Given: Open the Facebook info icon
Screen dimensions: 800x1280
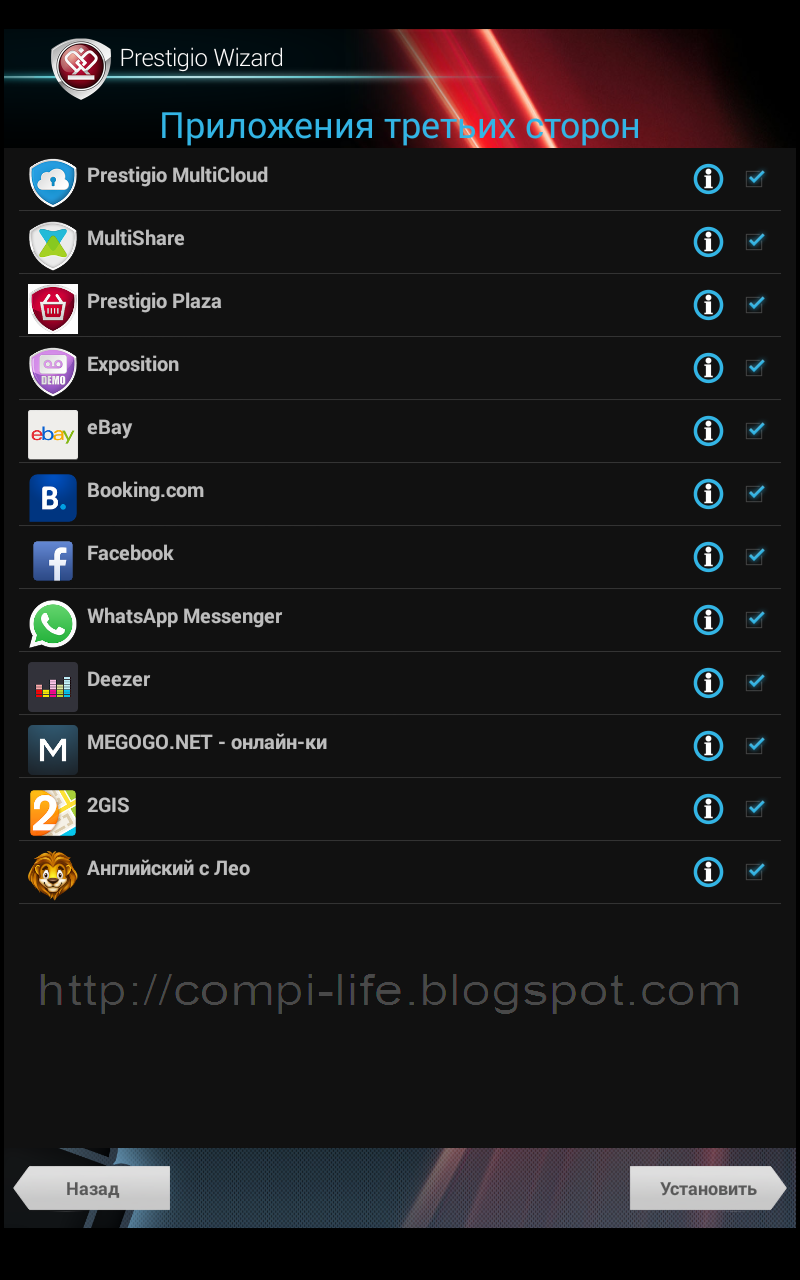Looking at the screenshot, I should (708, 557).
